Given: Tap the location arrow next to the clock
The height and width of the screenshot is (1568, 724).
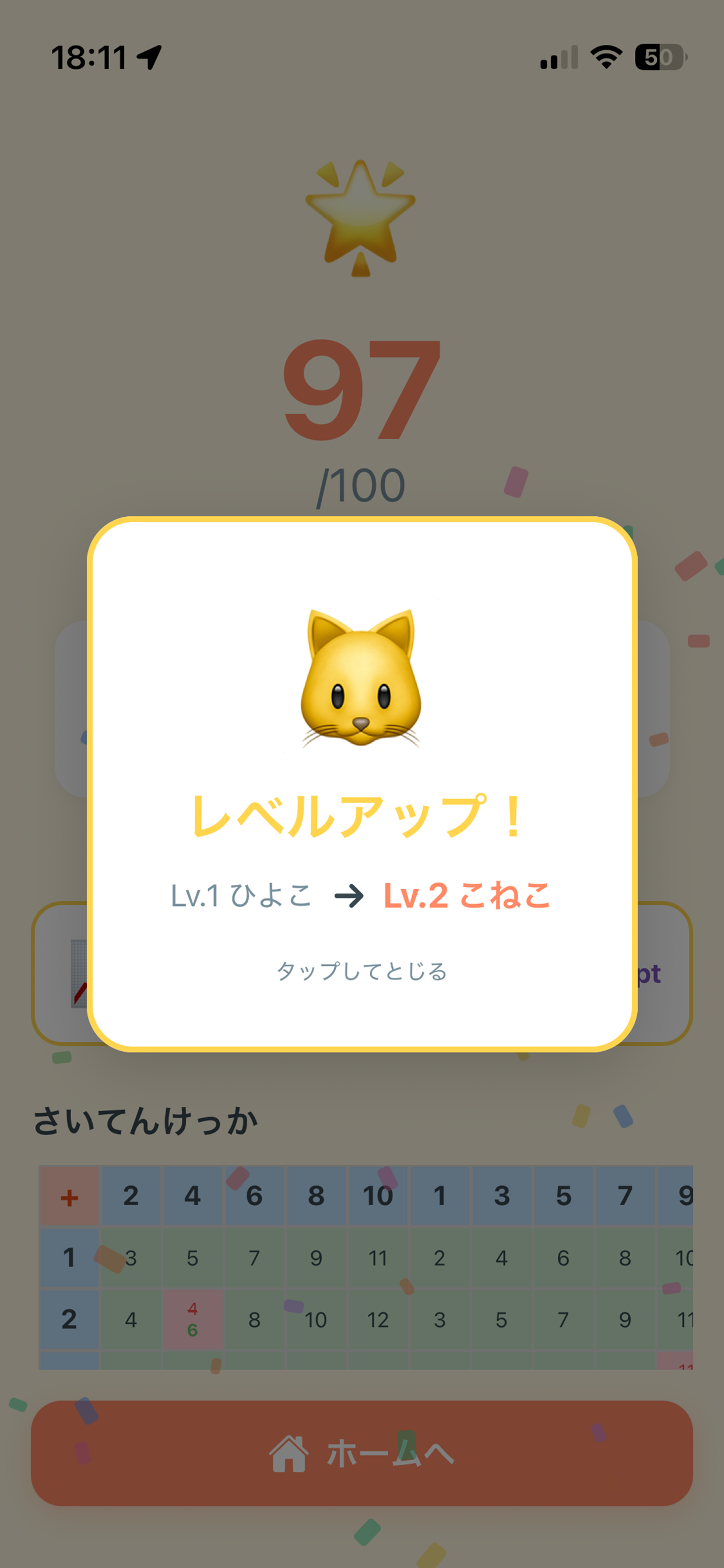Looking at the screenshot, I should tap(148, 57).
